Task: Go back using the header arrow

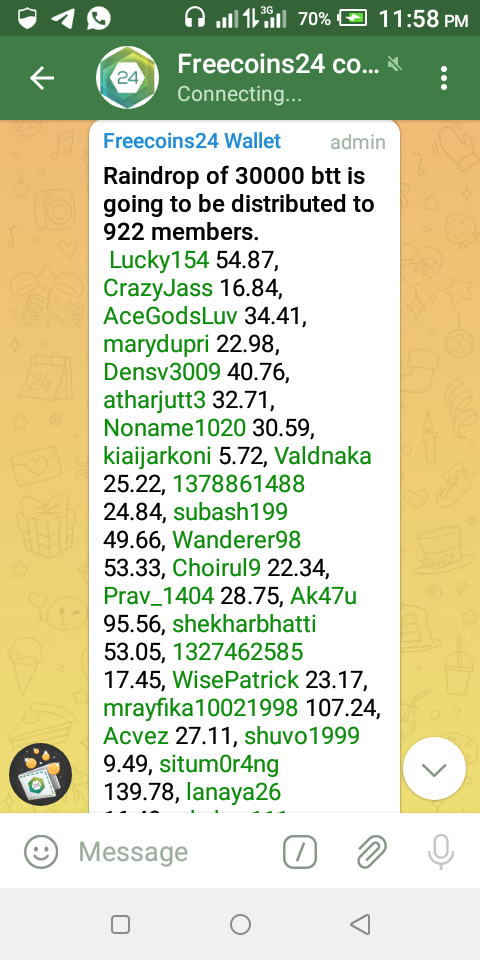Action: pos(42,78)
